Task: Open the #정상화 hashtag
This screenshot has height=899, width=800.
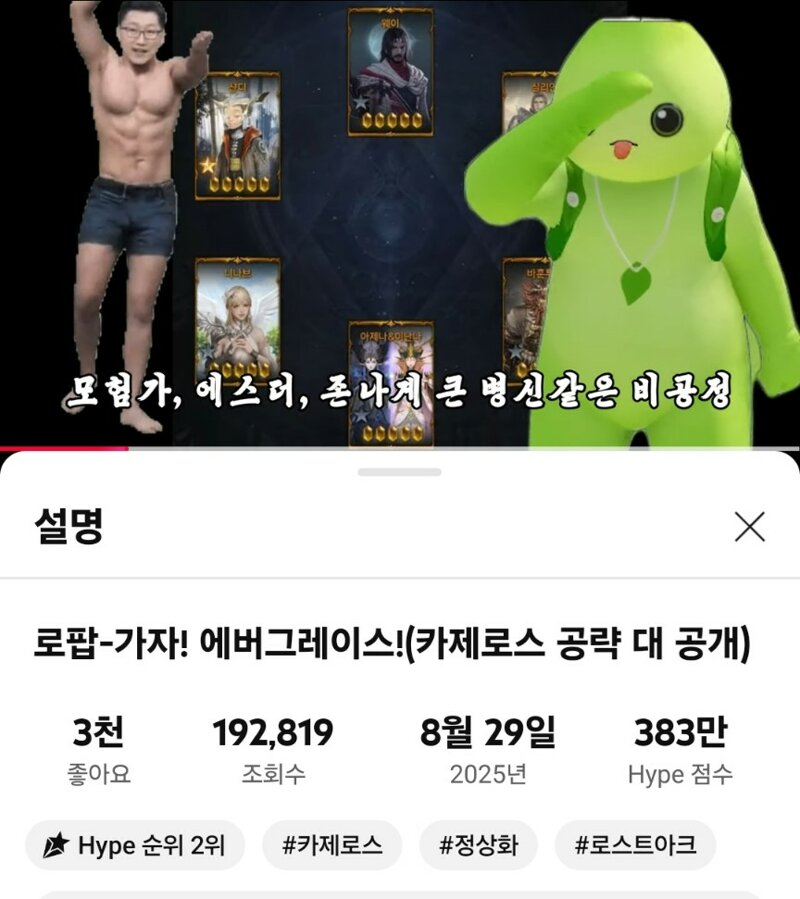Action: (x=478, y=846)
